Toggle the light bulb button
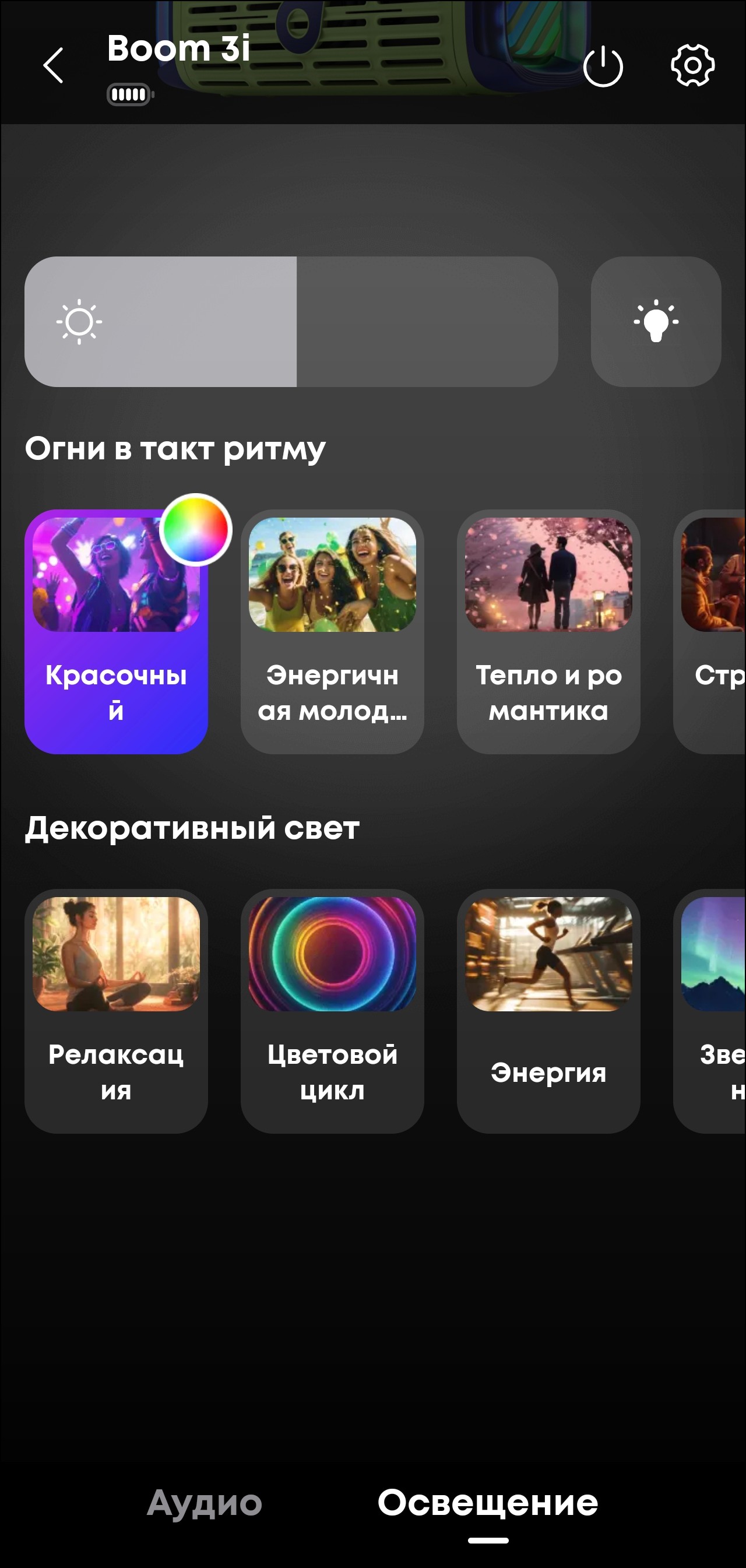 coord(655,321)
